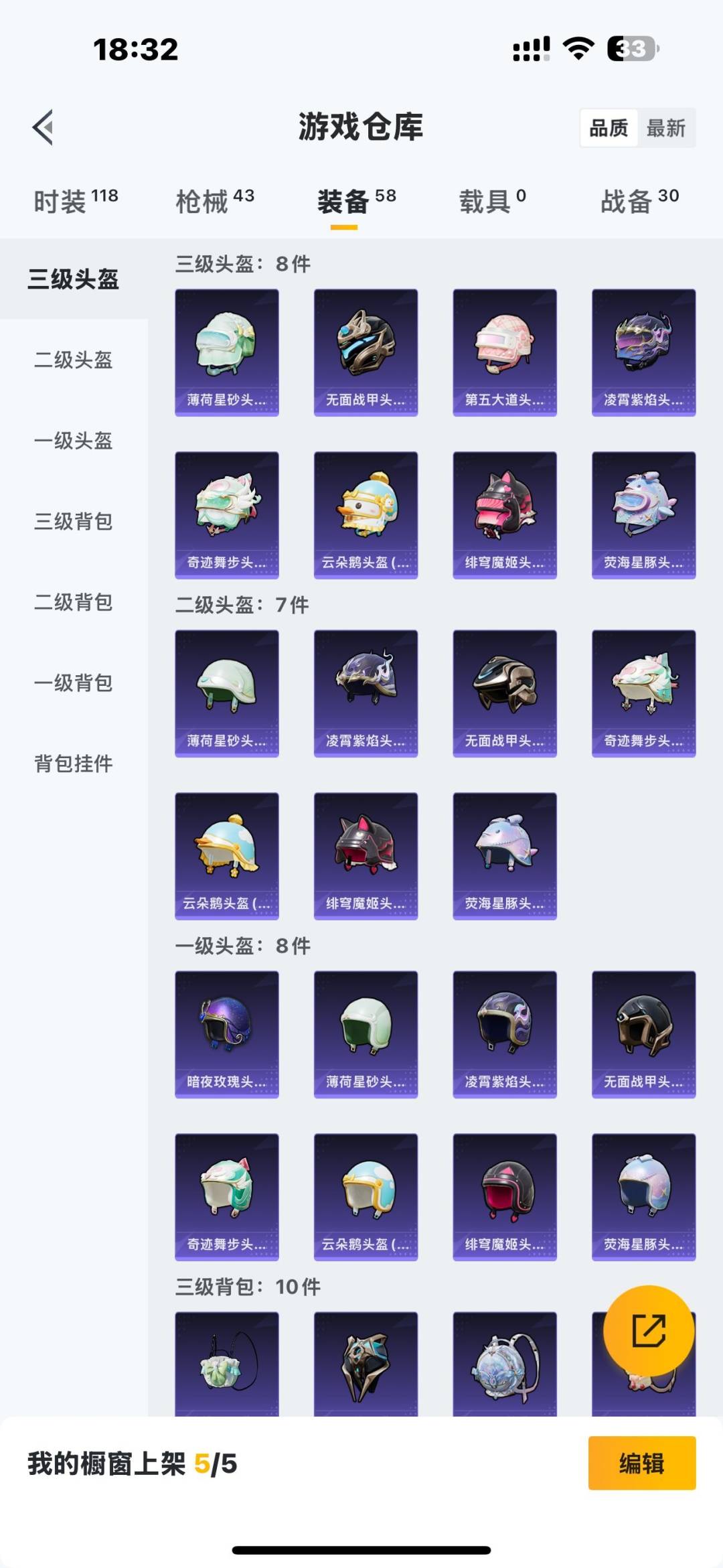The width and height of the screenshot is (723, 1568).
Task: Open the 枪械 tab
Action: click(214, 201)
